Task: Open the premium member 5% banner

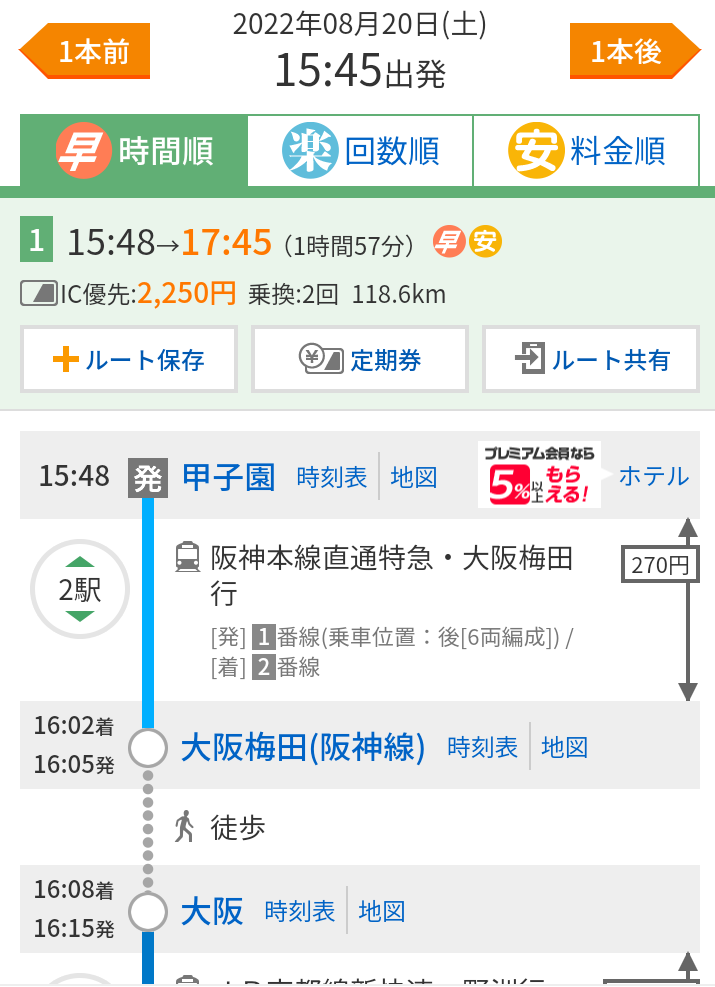Action: coord(539,475)
